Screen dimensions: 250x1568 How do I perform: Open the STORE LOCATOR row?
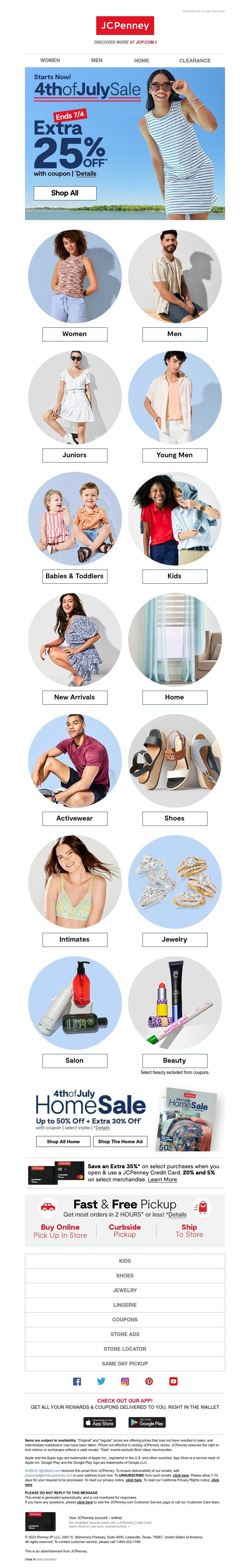[x=124, y=1349]
